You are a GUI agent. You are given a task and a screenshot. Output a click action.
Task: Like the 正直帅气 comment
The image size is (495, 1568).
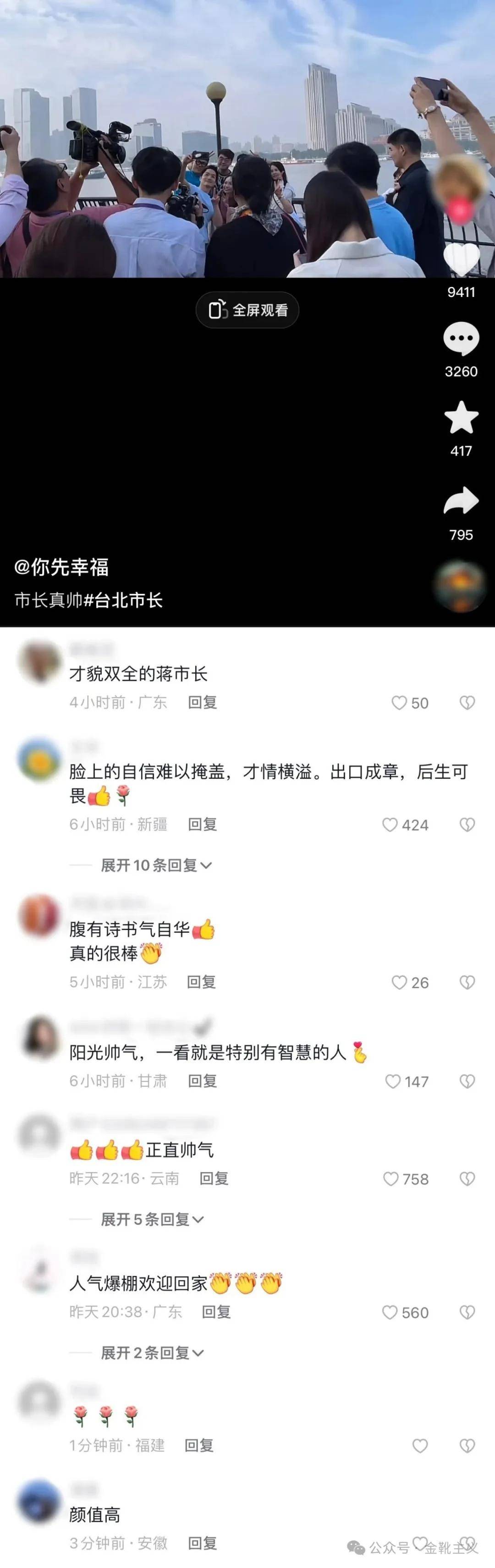click(x=390, y=1179)
